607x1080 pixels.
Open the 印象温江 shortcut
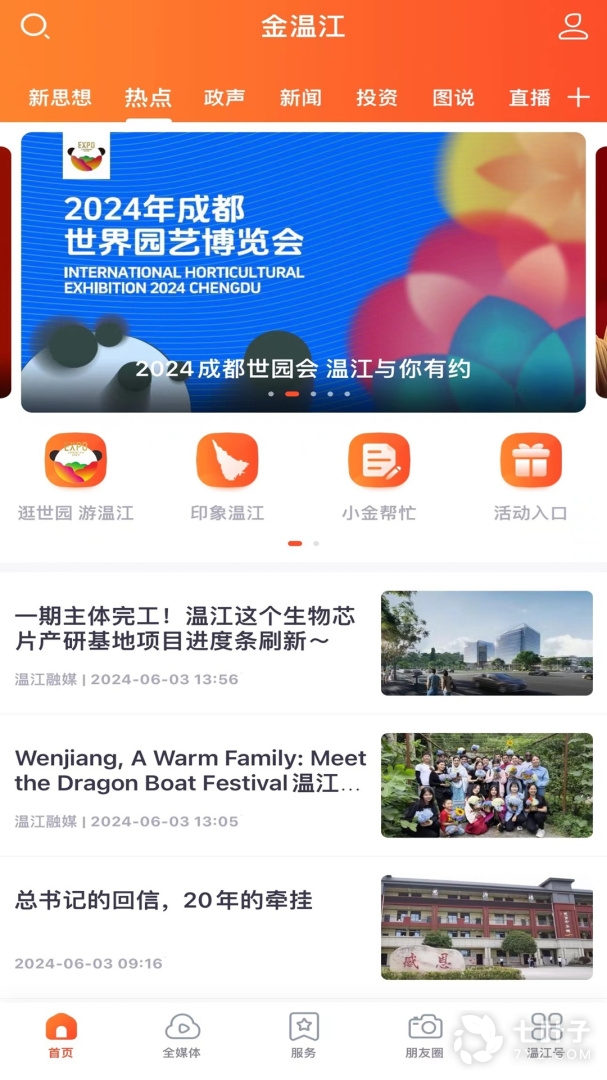(227, 477)
